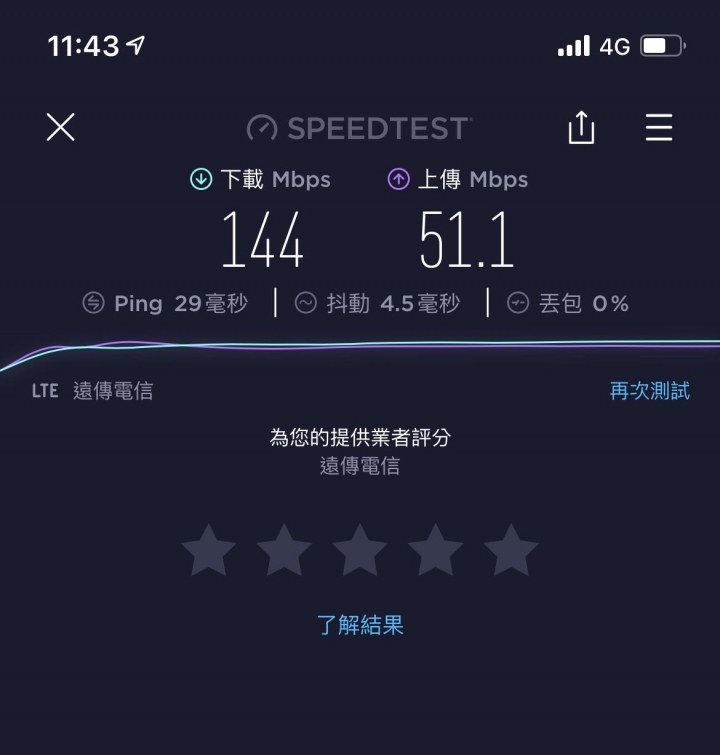Share the speed test result
Viewport: 720px width, 755px height.
581,127
